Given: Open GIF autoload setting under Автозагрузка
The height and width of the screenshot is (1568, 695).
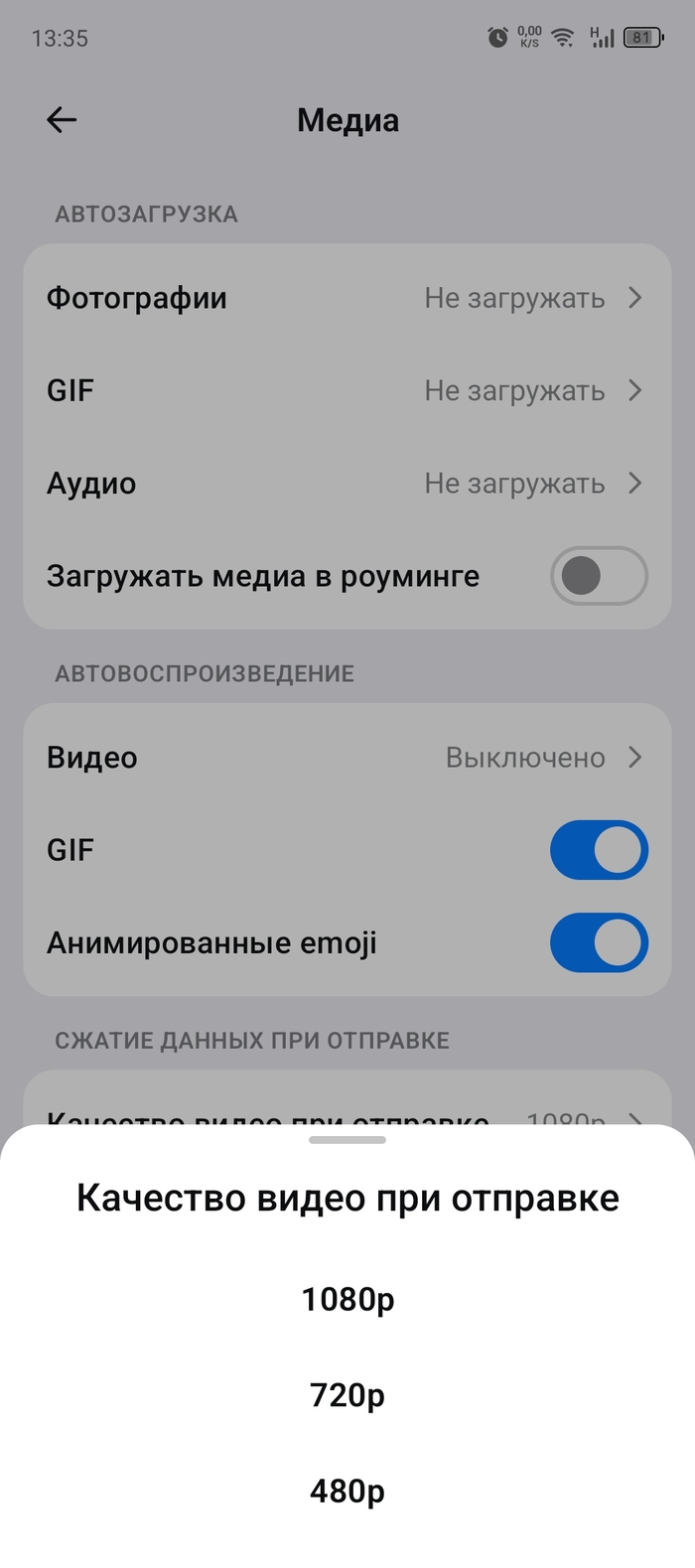Looking at the screenshot, I should click(x=347, y=390).
